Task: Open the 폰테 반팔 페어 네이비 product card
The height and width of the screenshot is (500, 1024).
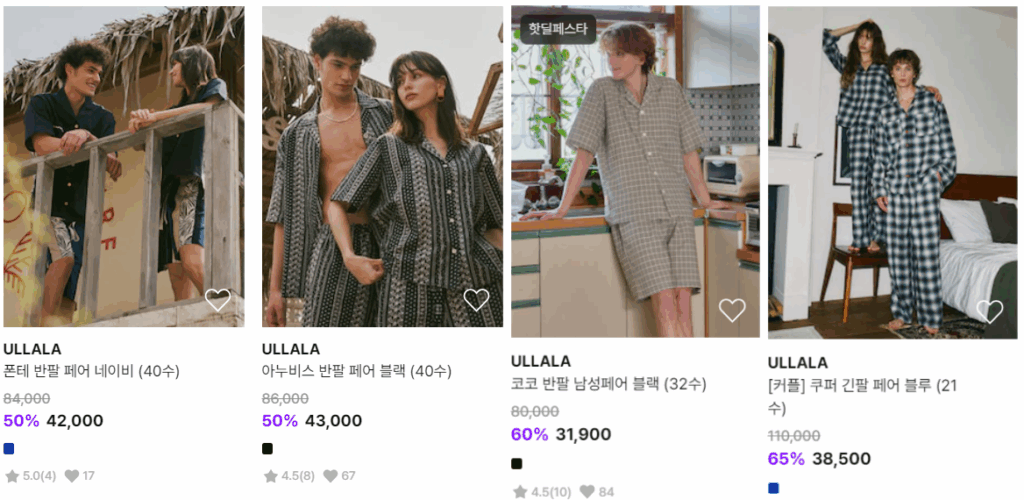Action: pyautogui.click(x=123, y=165)
